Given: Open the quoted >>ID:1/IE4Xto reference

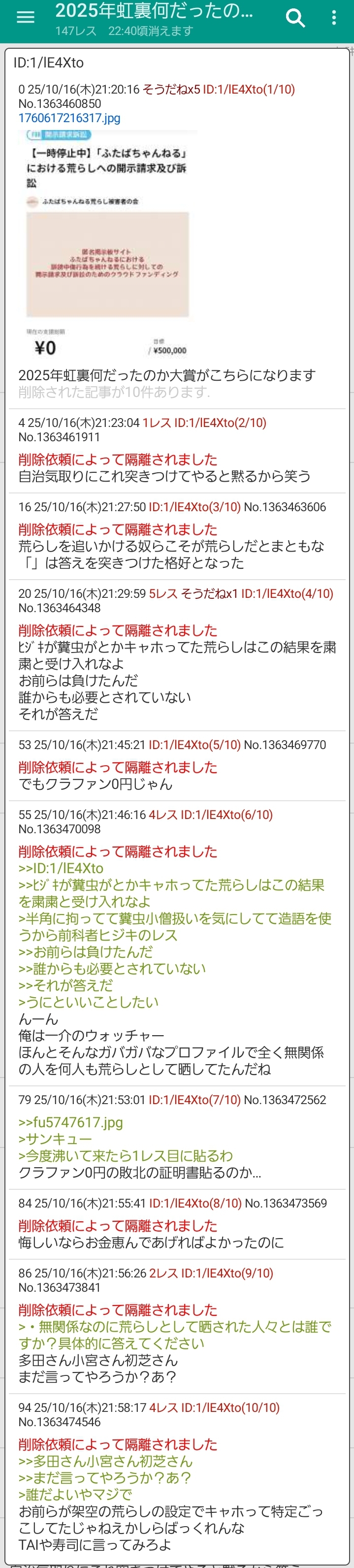Looking at the screenshot, I should [61, 868].
